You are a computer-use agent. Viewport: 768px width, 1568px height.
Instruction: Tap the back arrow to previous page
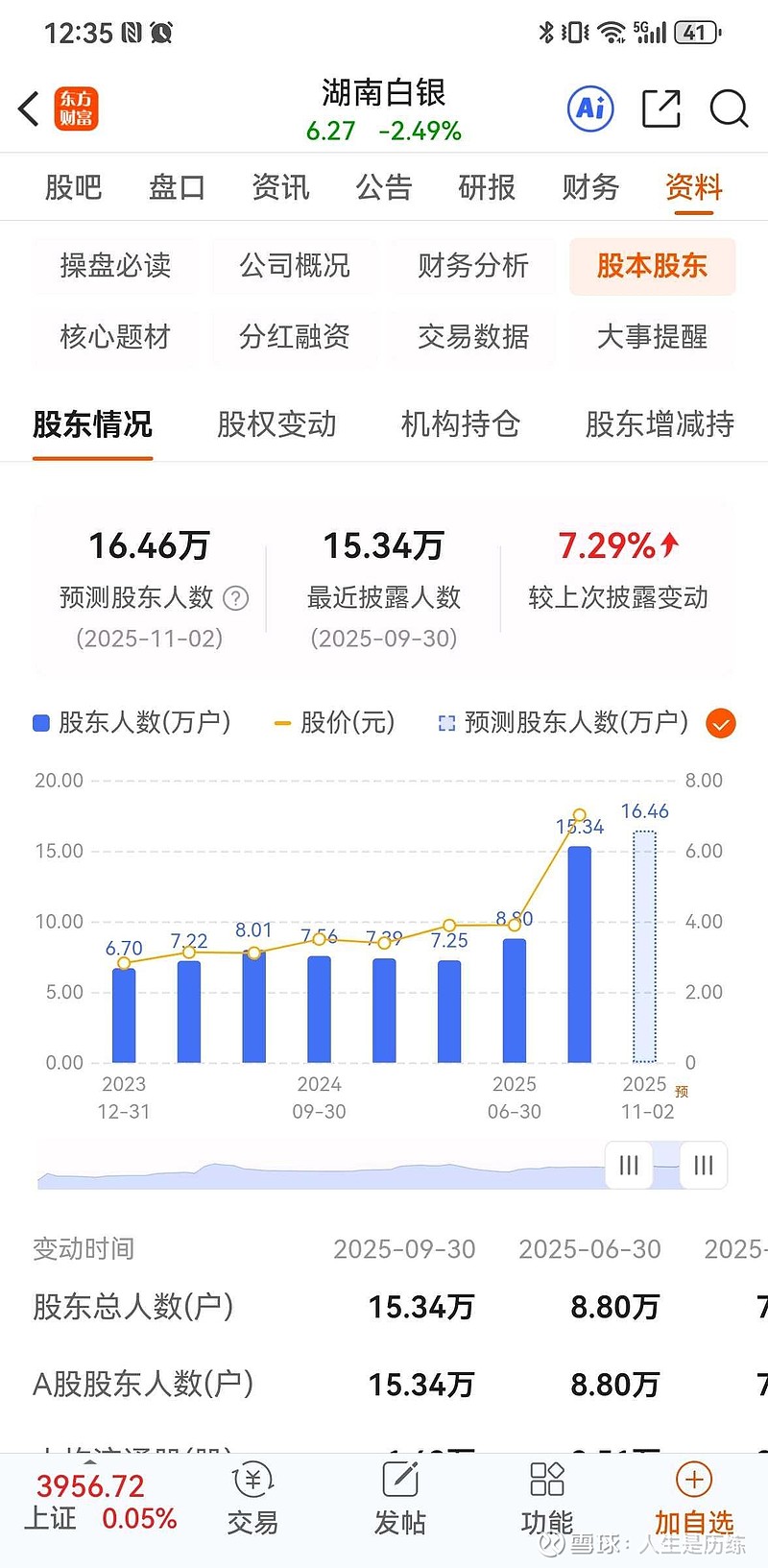pyautogui.click(x=27, y=109)
